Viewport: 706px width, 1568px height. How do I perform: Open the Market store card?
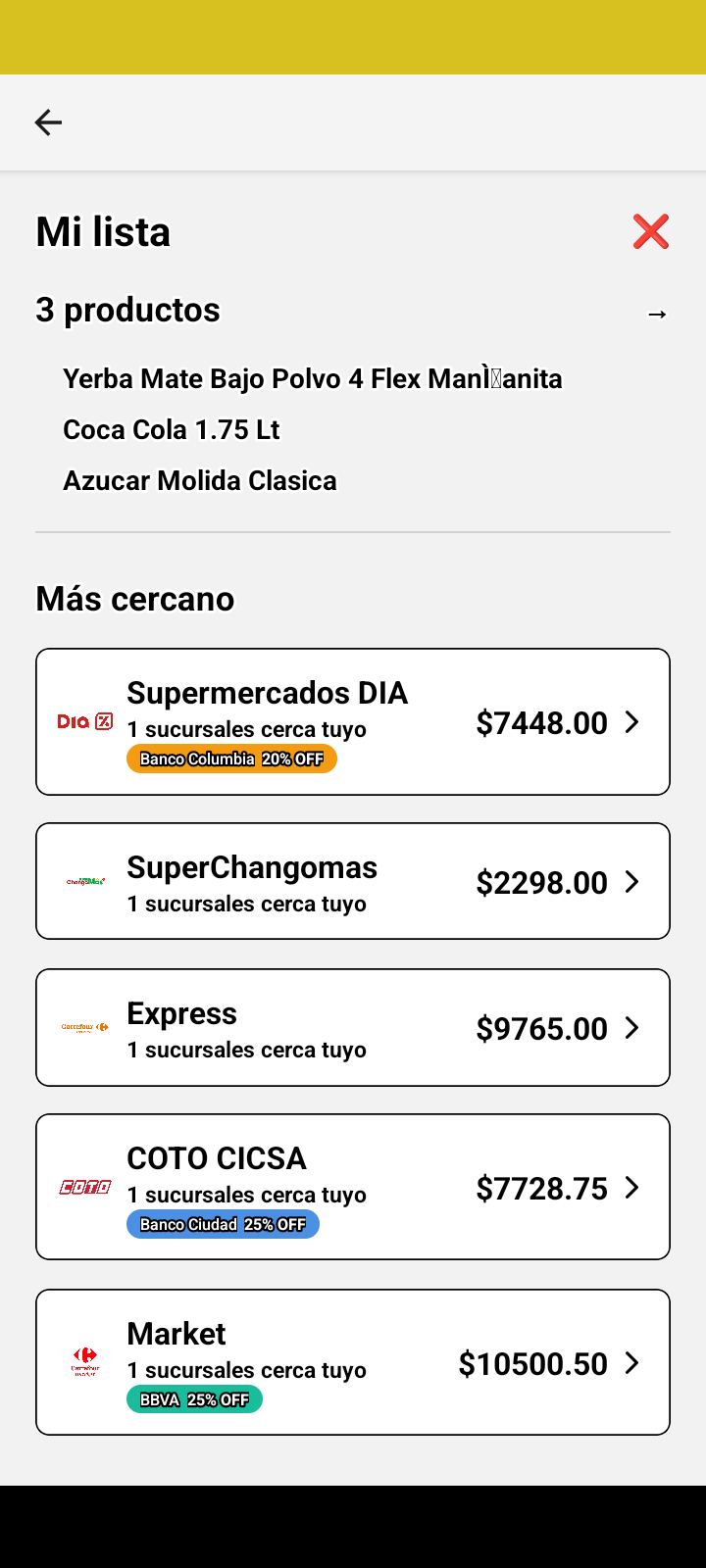(353, 1362)
